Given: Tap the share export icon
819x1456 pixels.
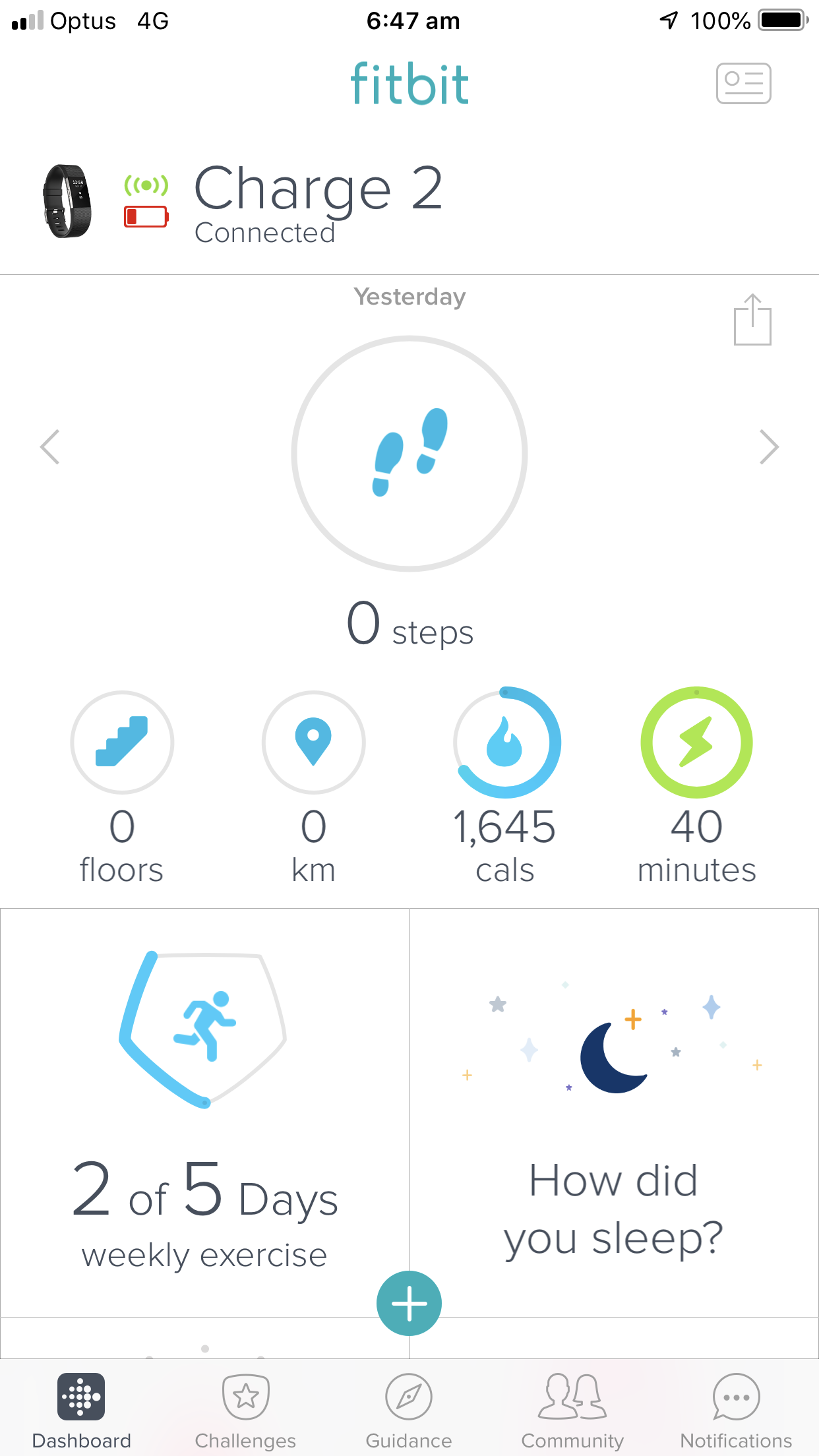Looking at the screenshot, I should 751,320.
